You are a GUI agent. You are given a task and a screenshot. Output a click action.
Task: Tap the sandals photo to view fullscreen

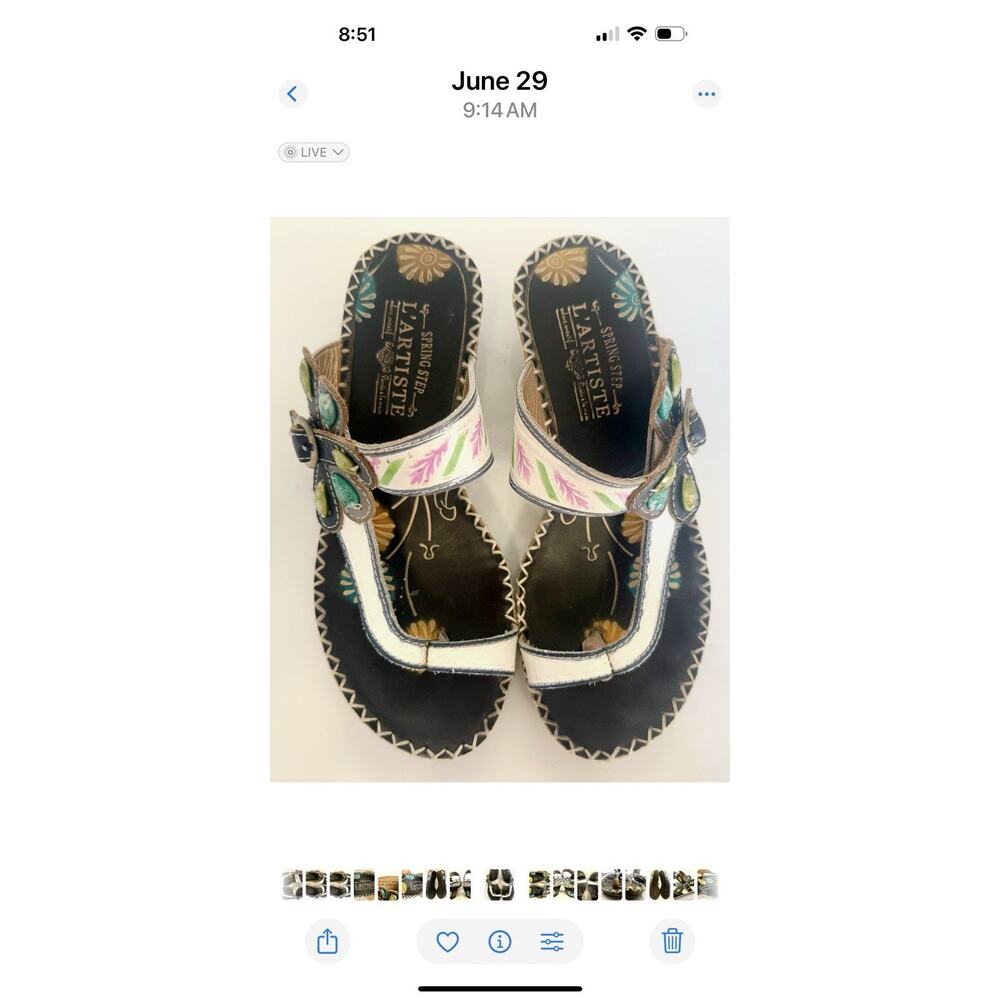(500, 500)
